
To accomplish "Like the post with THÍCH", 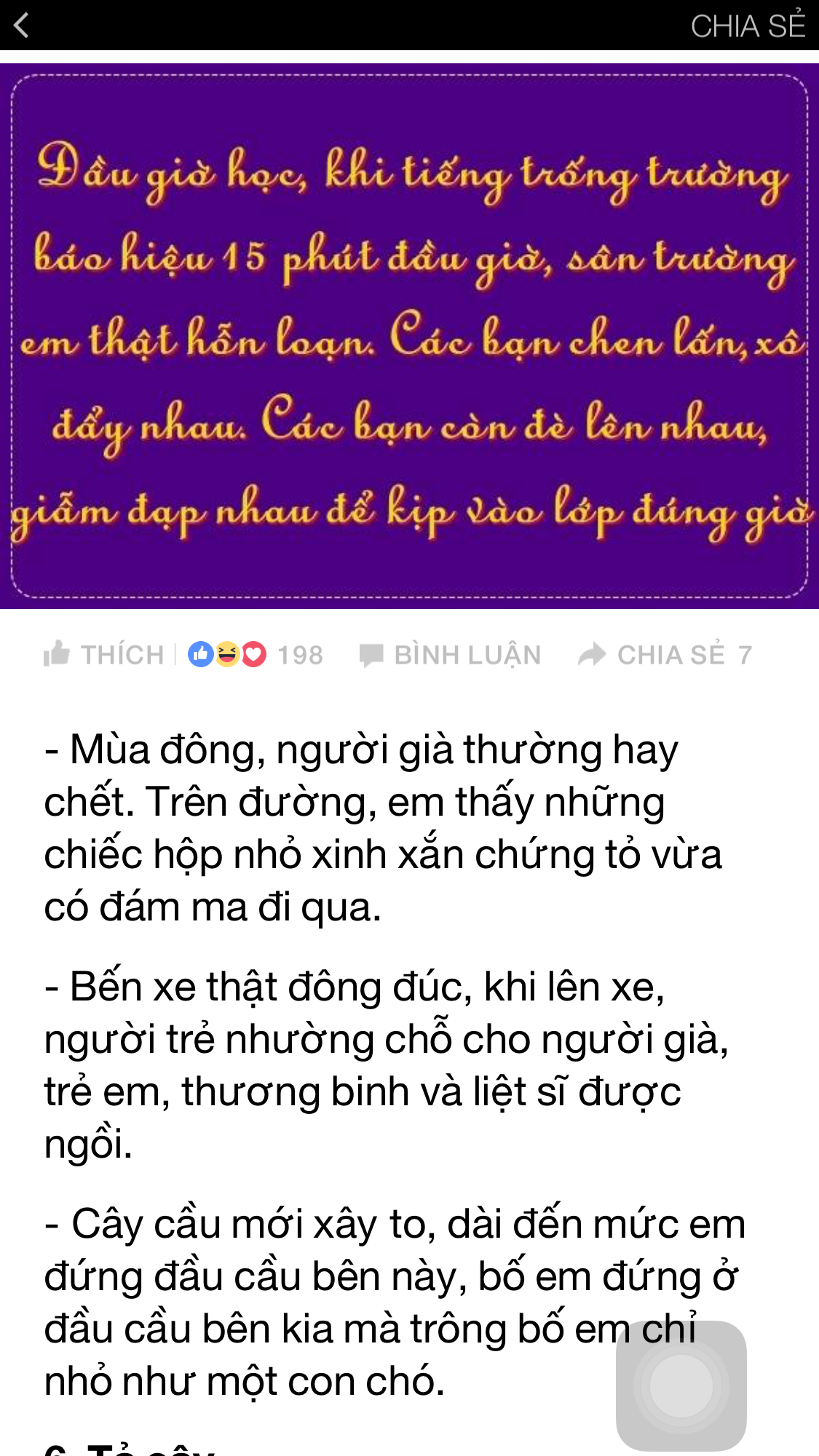I will pos(104,654).
